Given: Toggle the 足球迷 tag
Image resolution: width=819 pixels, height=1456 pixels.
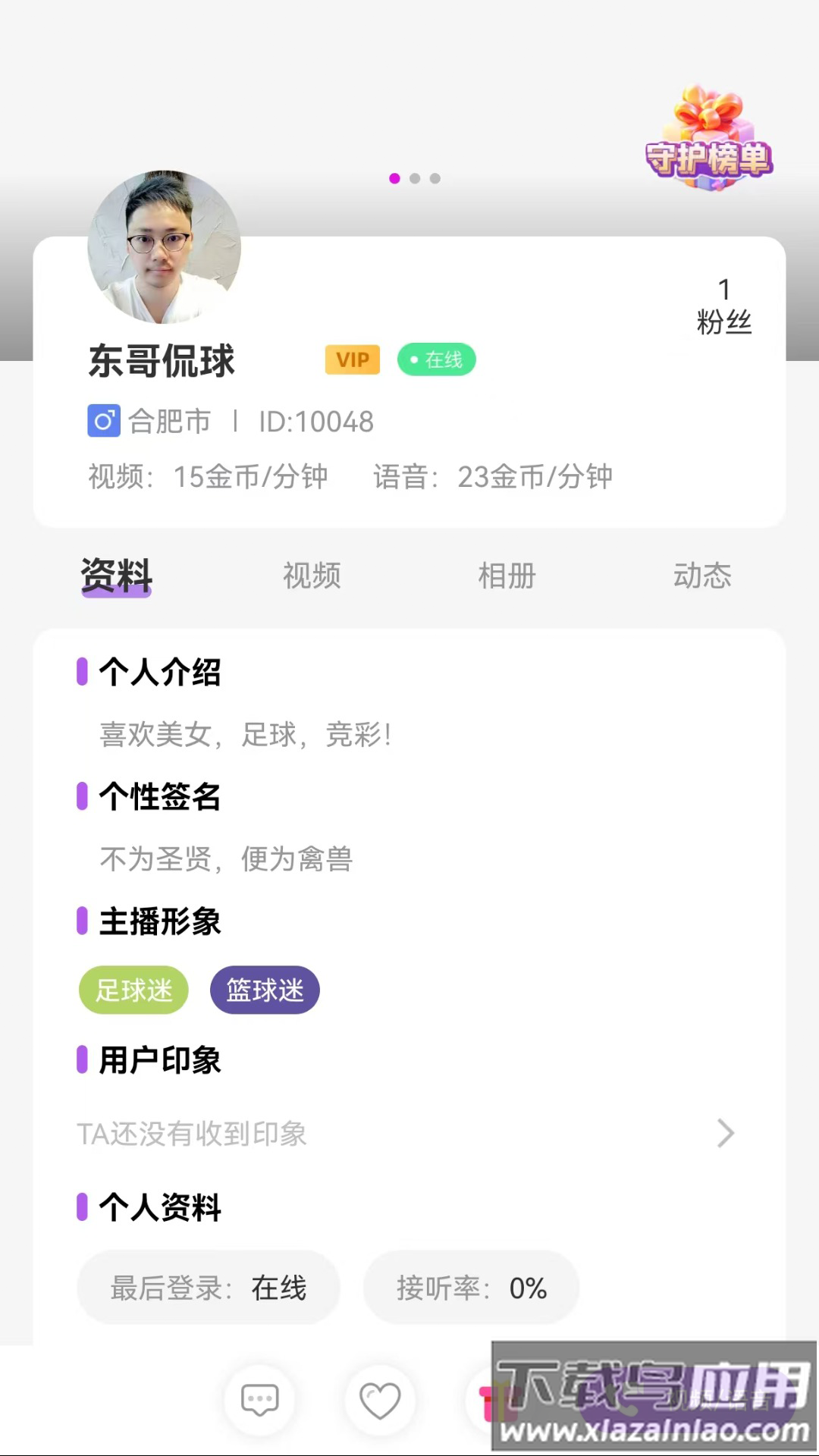Looking at the screenshot, I should point(133,990).
